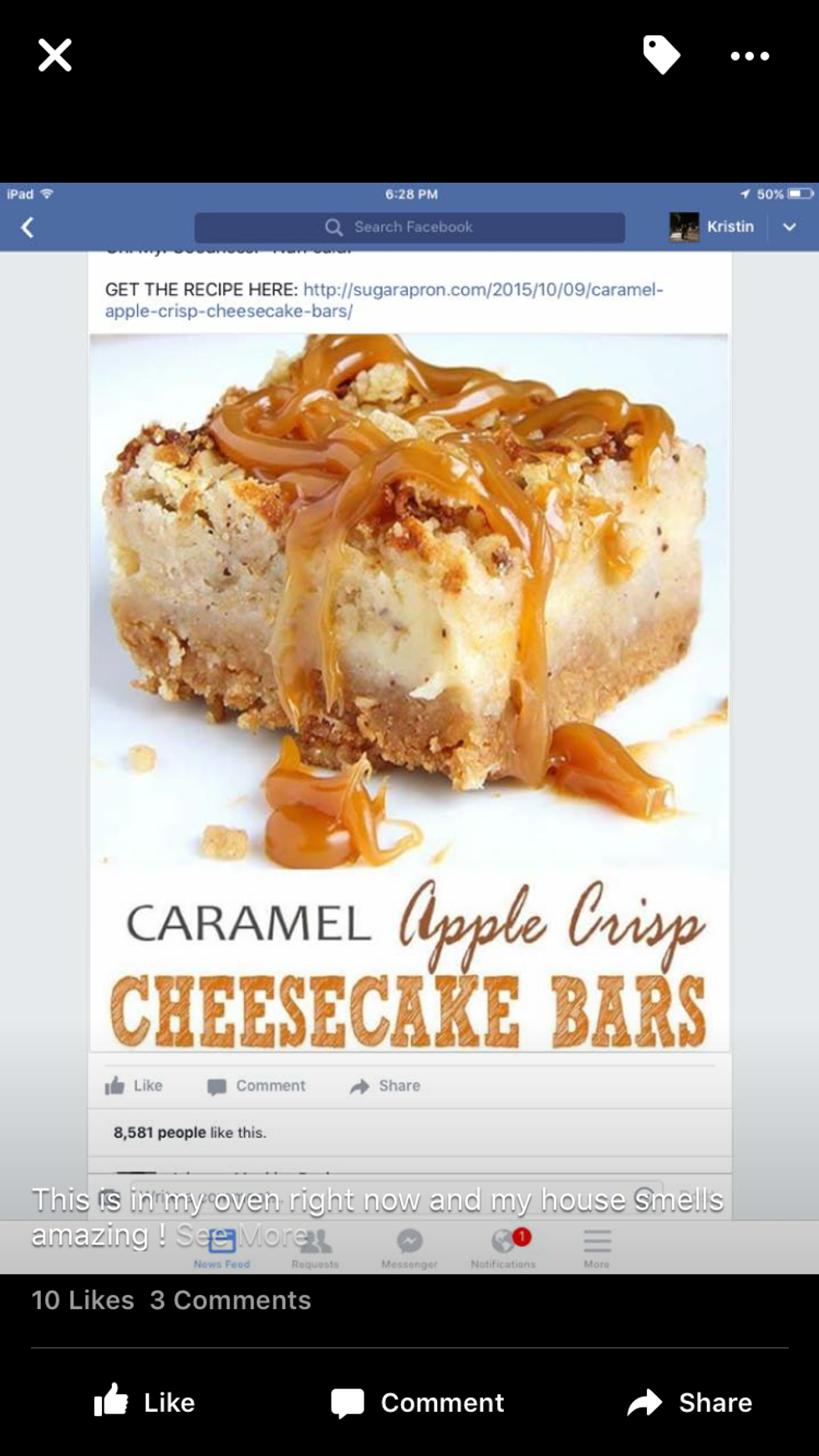819x1456 pixels.
Task: See who gave the 10 Likes
Action: 83,1300
